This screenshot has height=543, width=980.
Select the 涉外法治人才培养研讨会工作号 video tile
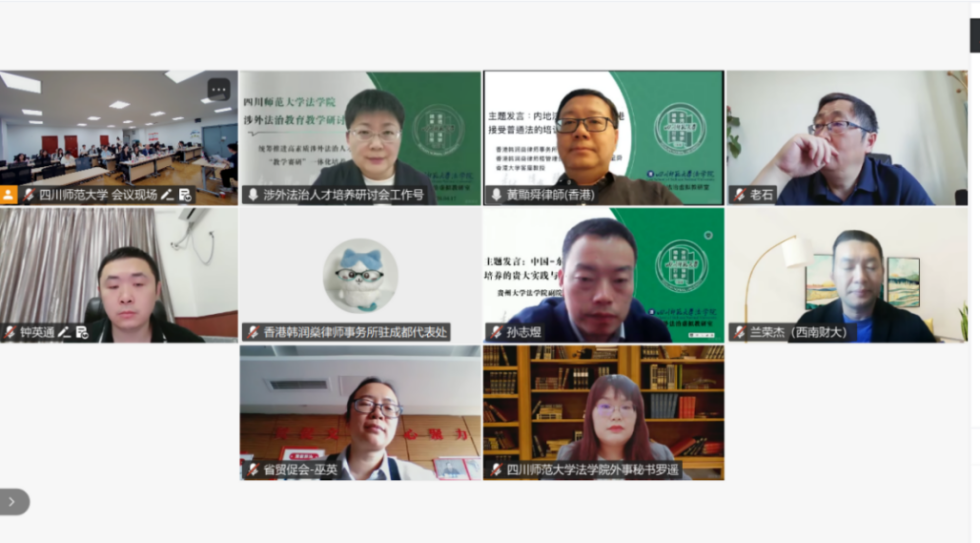click(x=360, y=137)
